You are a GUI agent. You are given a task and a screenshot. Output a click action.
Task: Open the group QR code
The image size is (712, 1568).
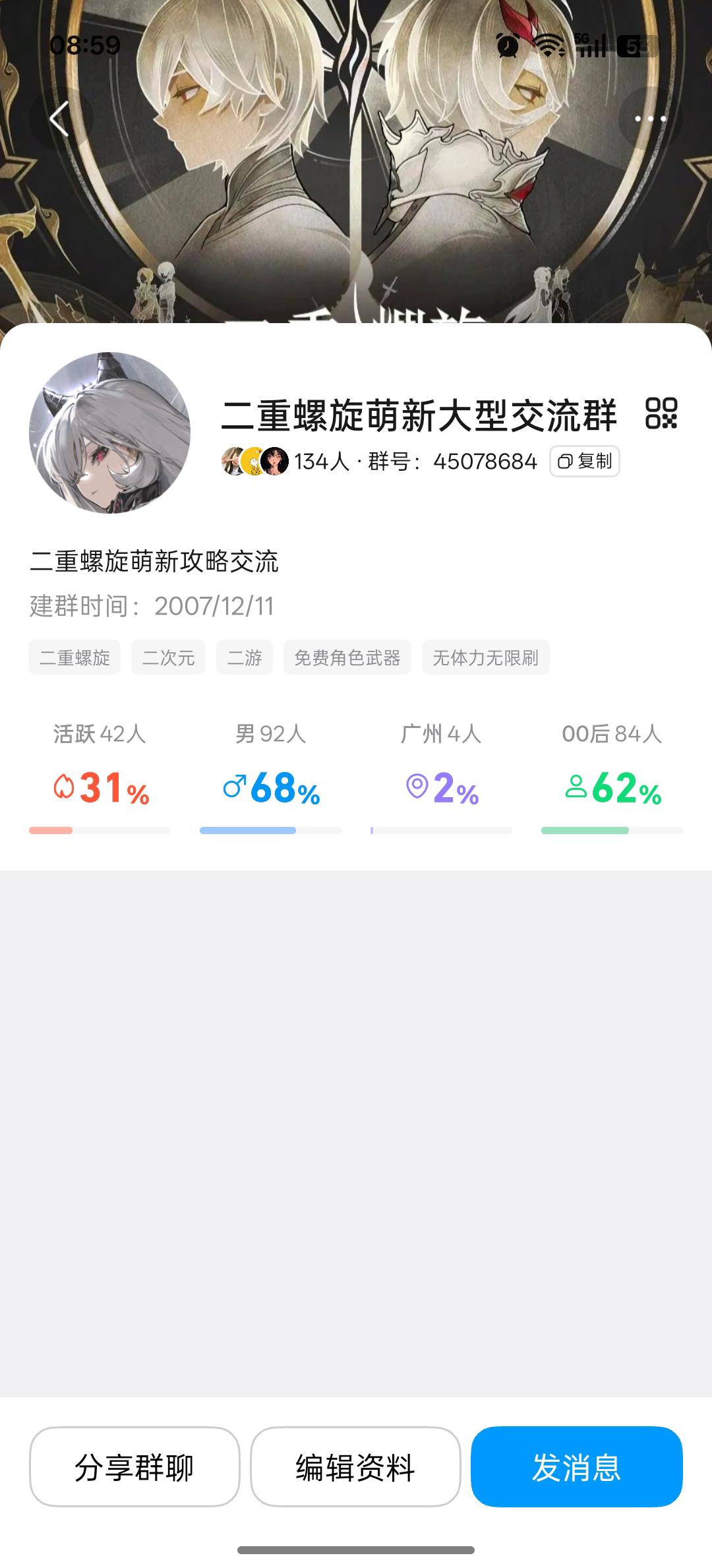661,413
